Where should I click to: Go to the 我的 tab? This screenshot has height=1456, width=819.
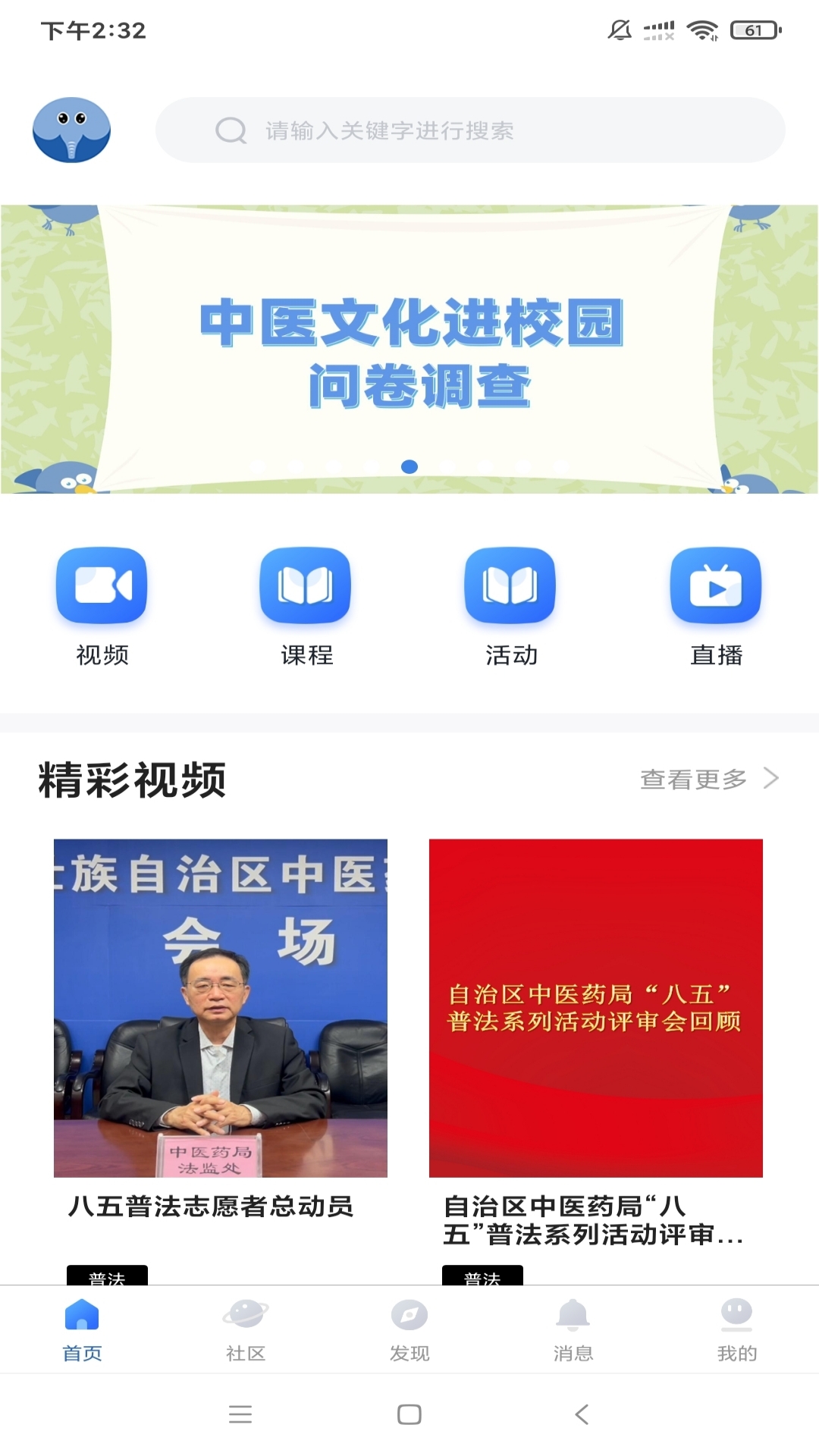737,1330
